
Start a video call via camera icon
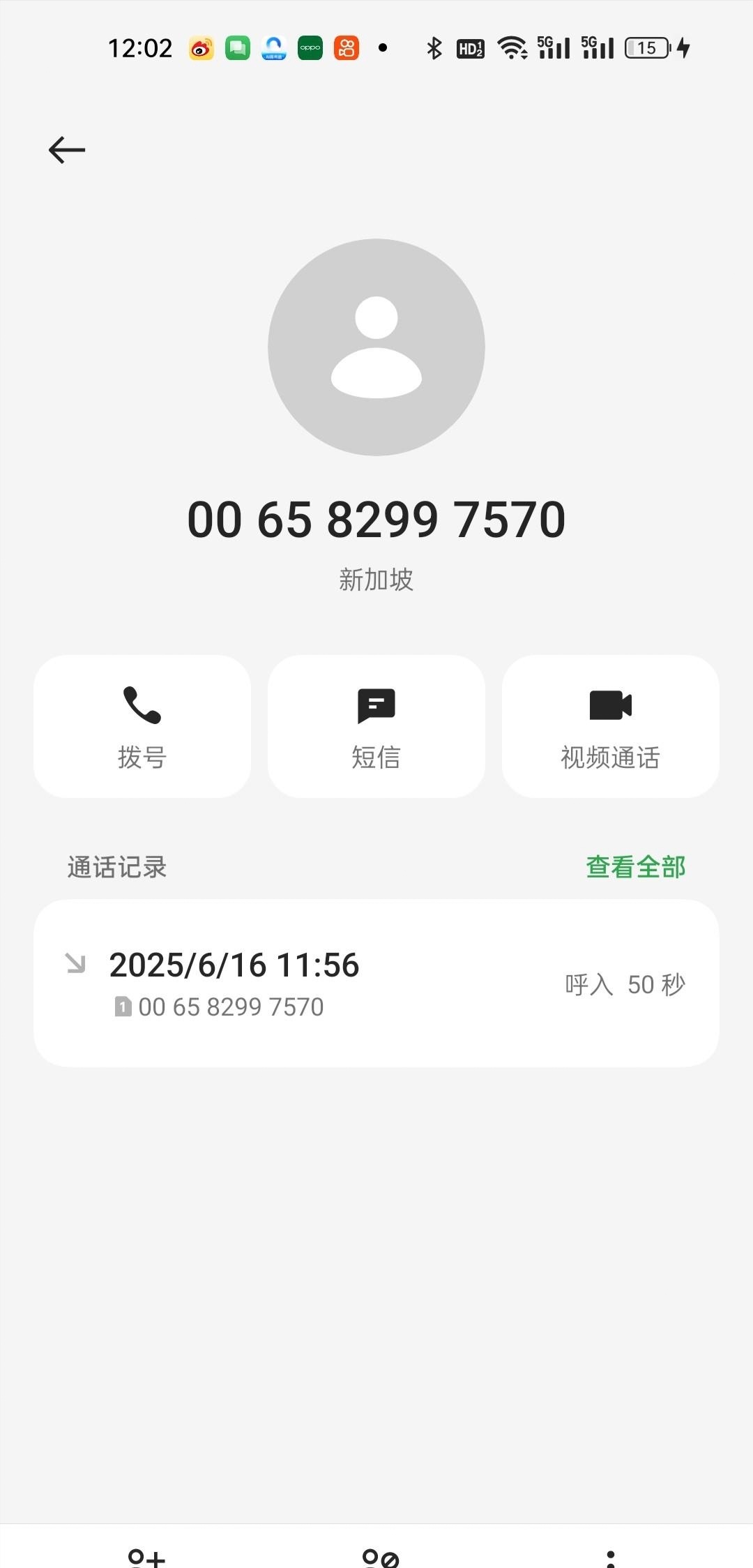[610, 707]
